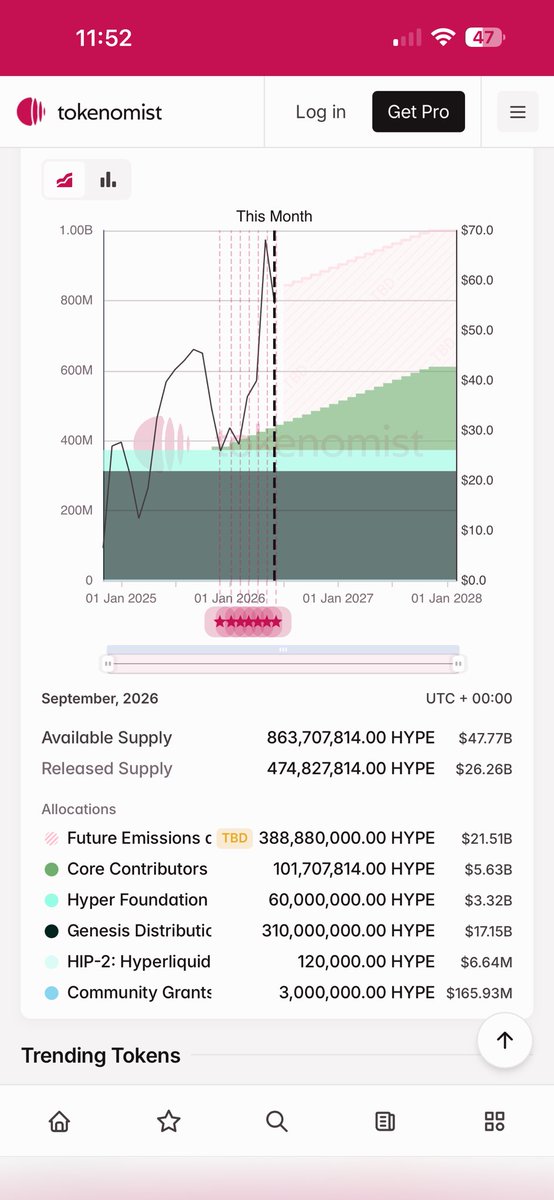Tap the scroll-to-top arrow button

[x=504, y=1040]
